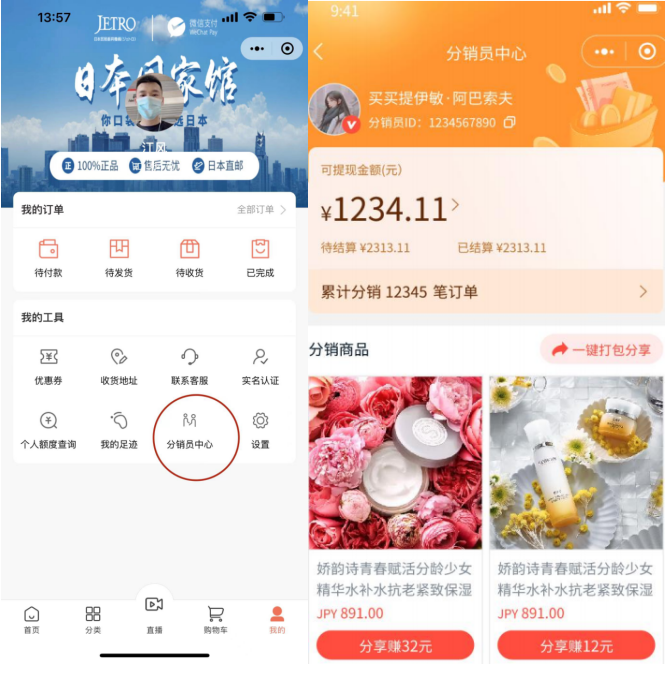Tap 分享赚32元 share button
The width and height of the screenshot is (665, 686).
coord(395,646)
